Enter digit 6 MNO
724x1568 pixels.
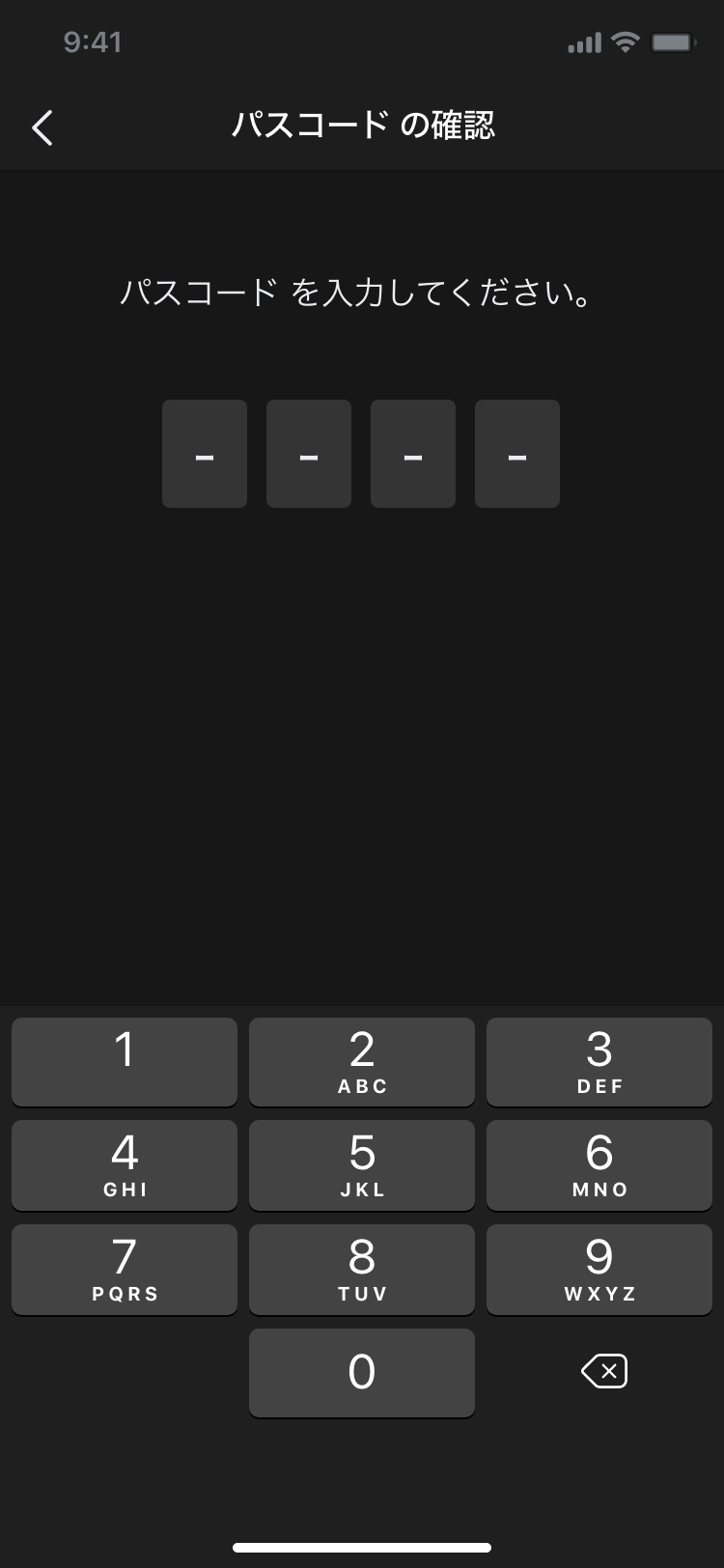tap(599, 1164)
